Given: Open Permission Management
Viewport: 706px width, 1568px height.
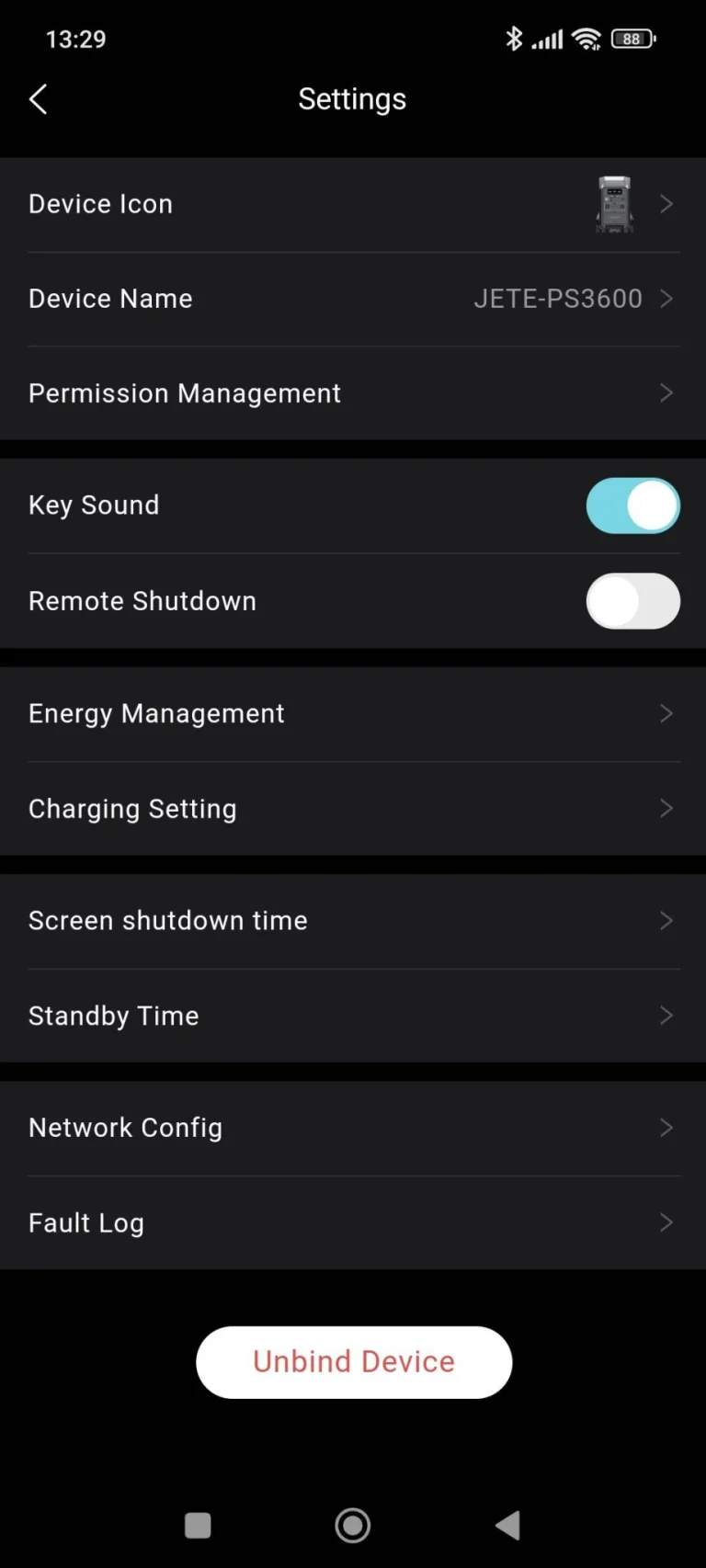Looking at the screenshot, I should [353, 393].
